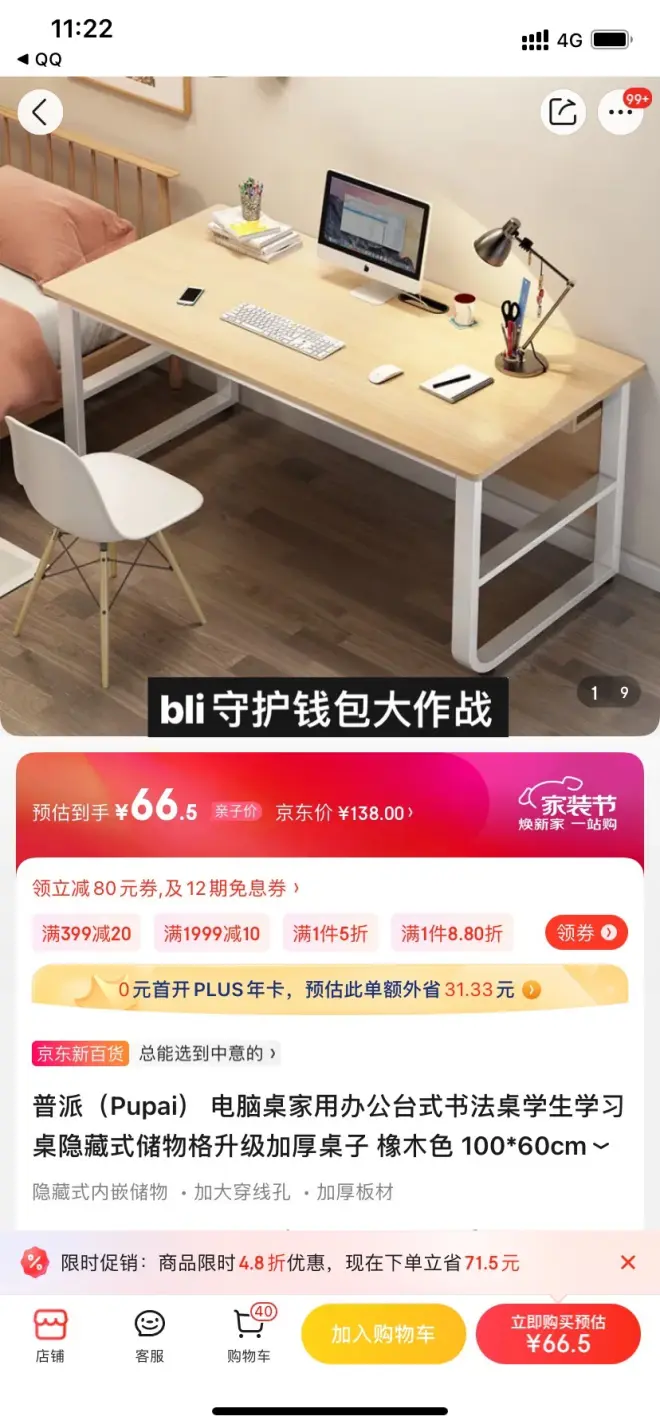Viewport: 660px width, 1428px height.
Task: Go back using the back arrow
Action: pos(40,112)
